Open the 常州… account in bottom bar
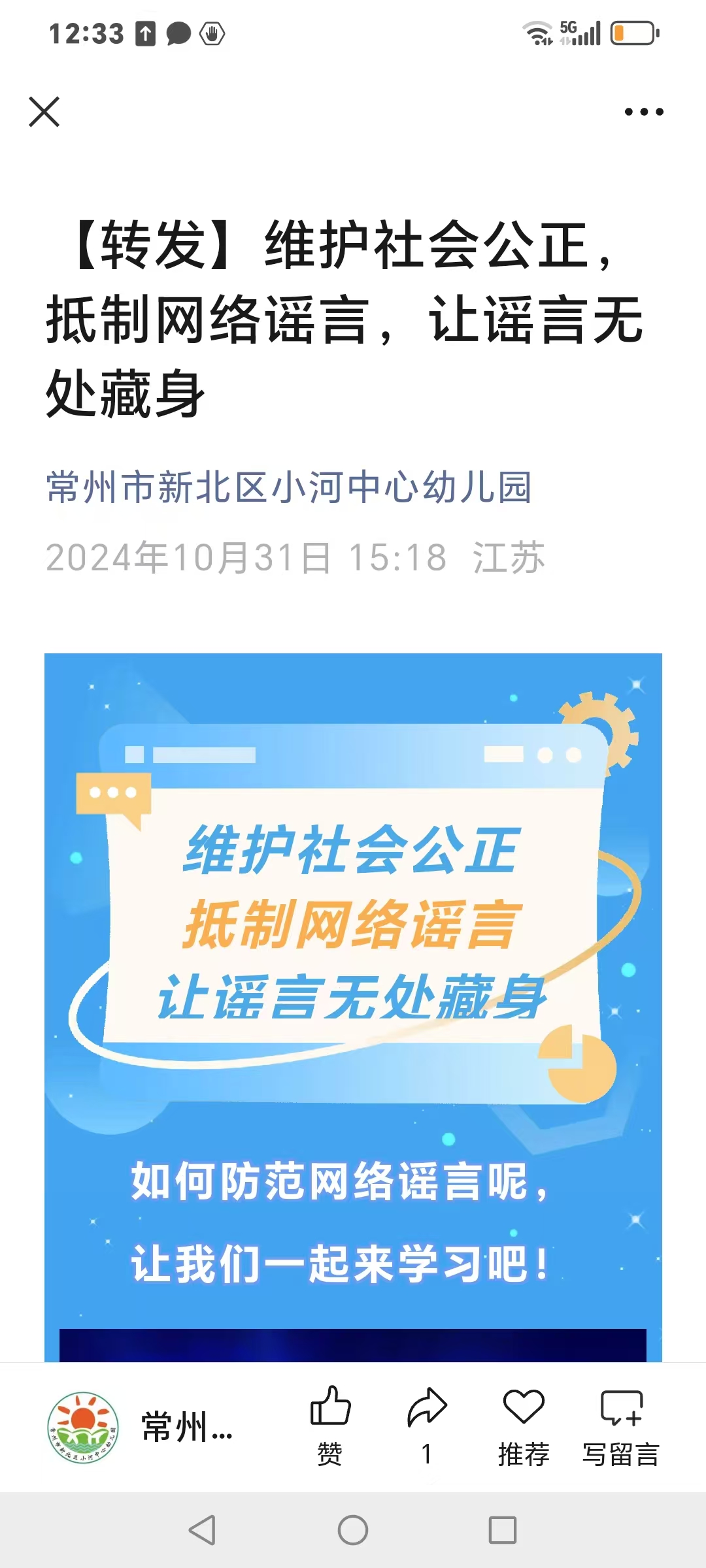Image resolution: width=706 pixels, height=1568 pixels. pyautogui.click(x=141, y=1427)
